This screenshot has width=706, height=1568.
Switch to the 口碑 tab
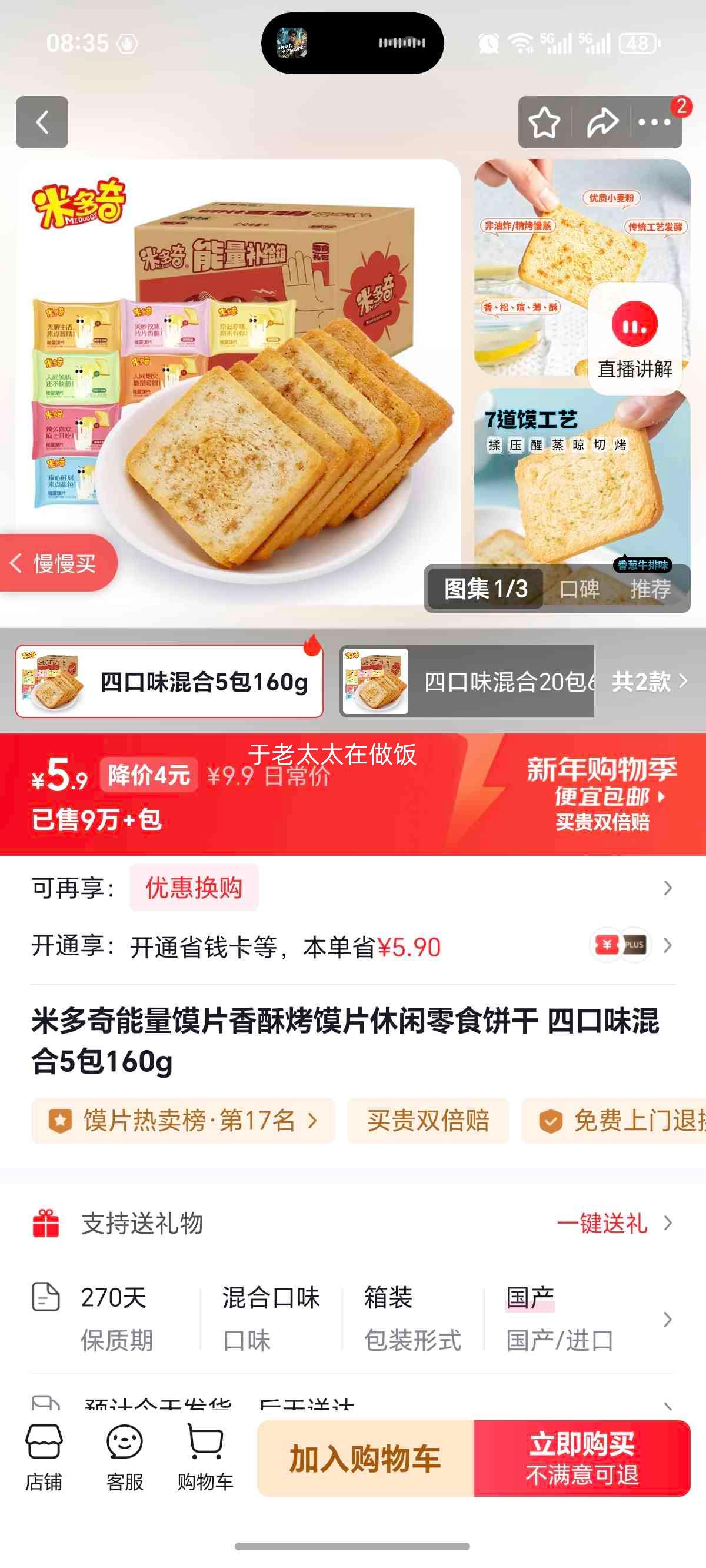coord(581,589)
